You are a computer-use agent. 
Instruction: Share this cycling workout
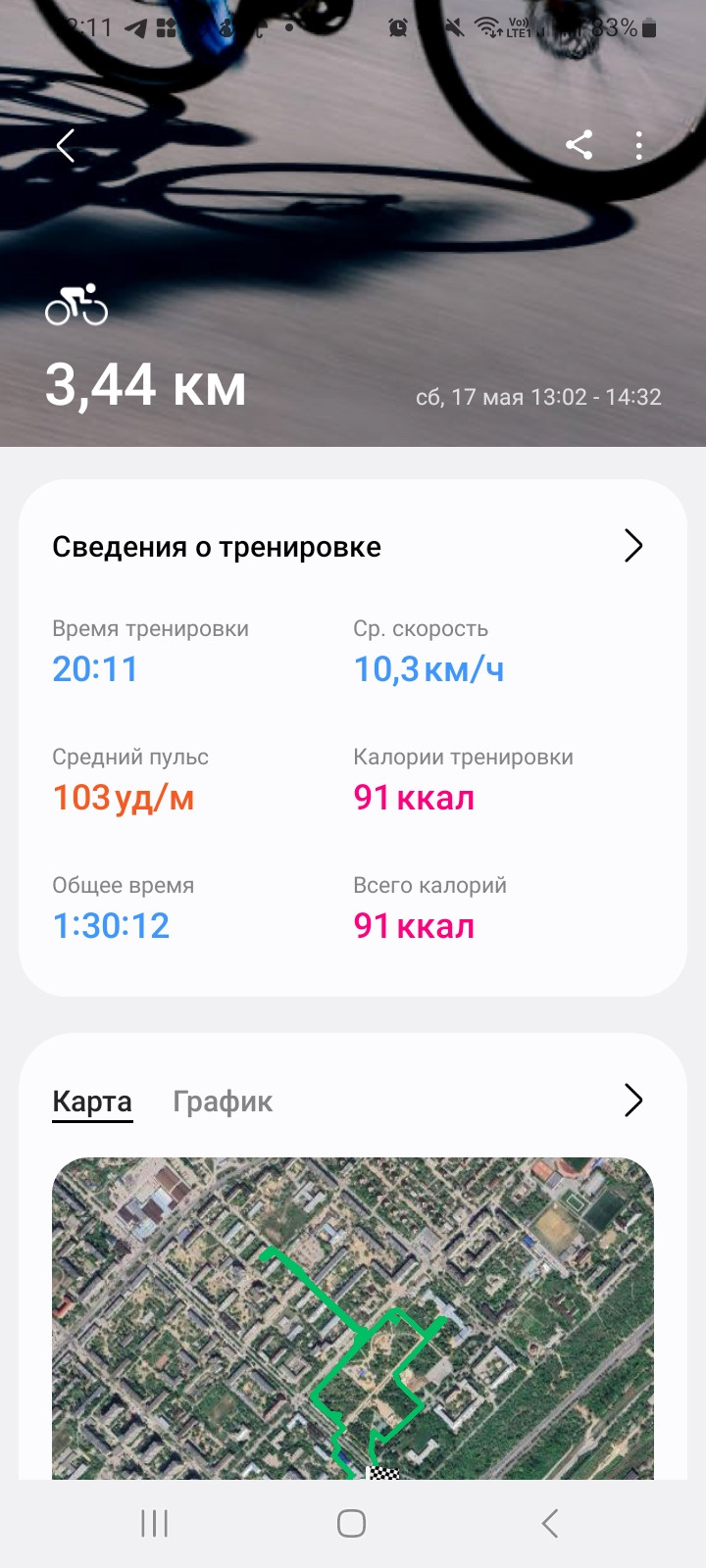pyautogui.click(x=580, y=145)
